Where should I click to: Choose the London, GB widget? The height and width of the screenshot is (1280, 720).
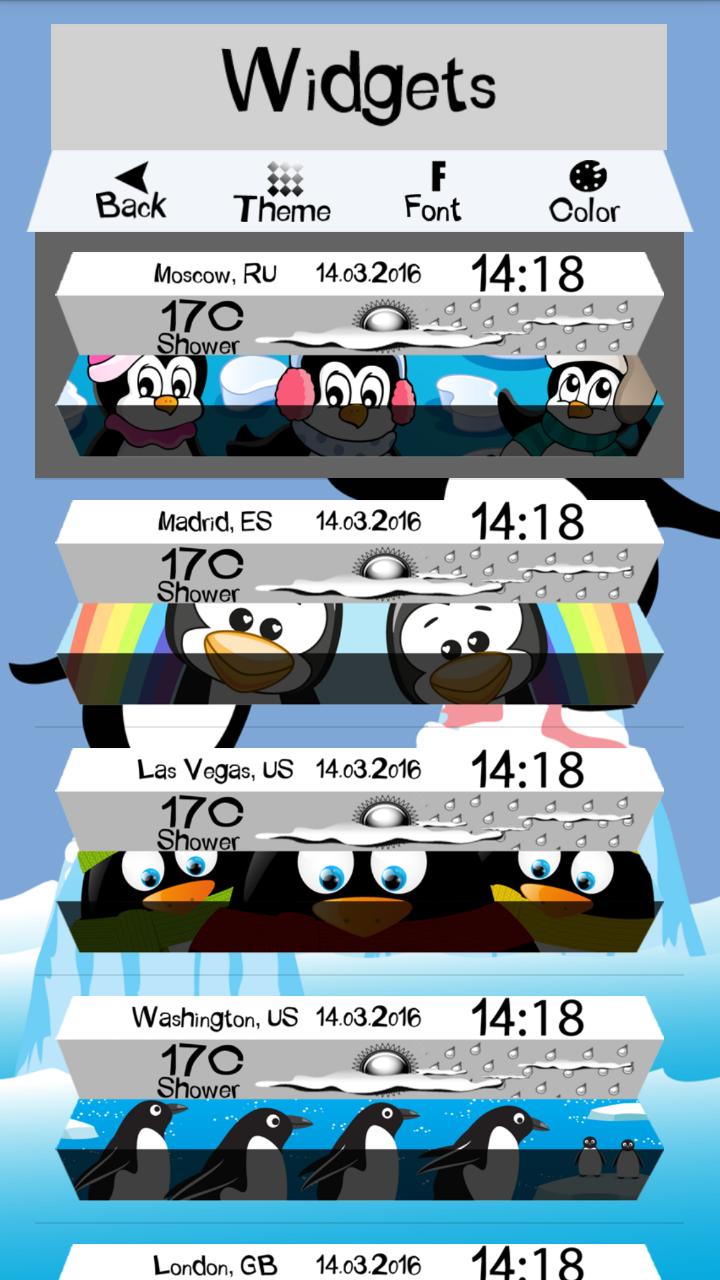[360, 1263]
